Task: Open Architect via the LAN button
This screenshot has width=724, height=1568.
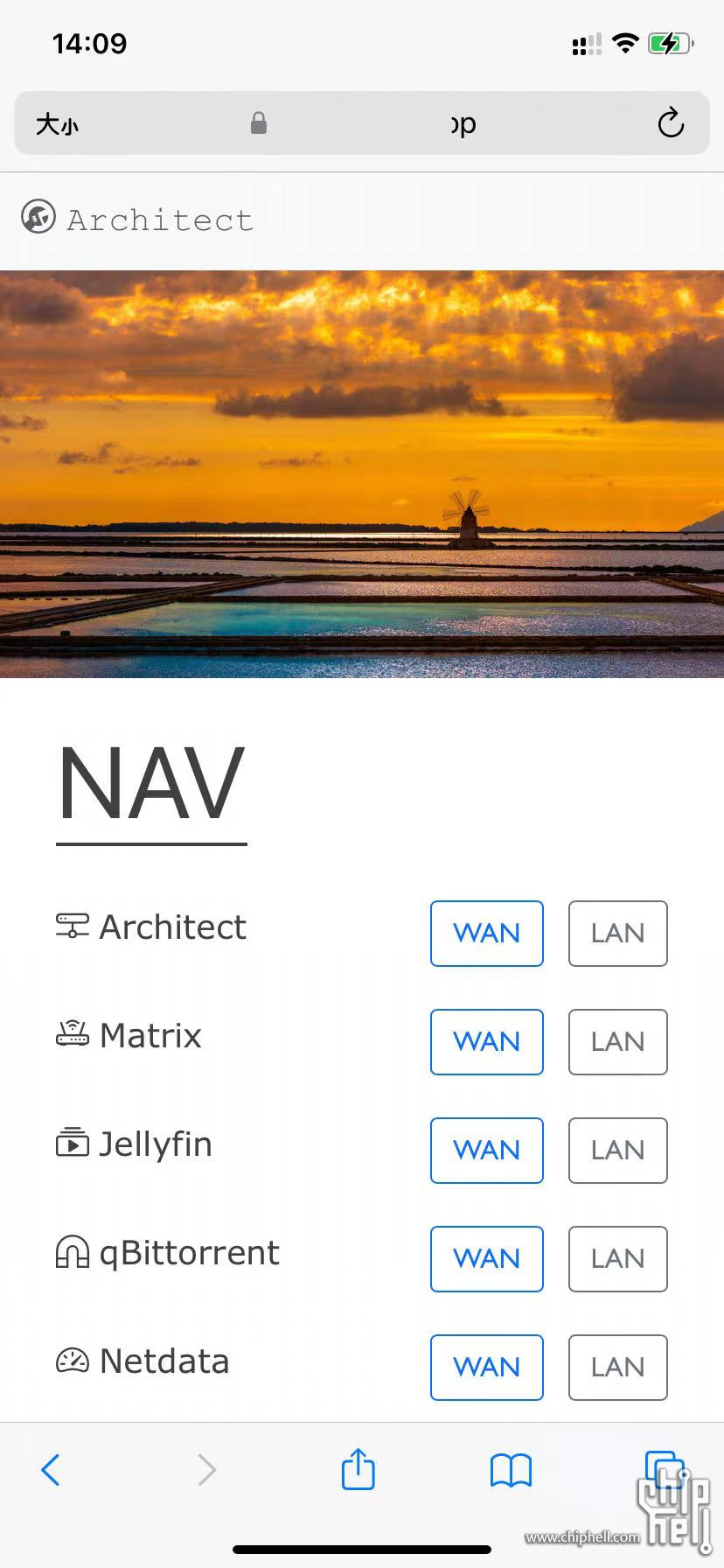Action: point(617,934)
